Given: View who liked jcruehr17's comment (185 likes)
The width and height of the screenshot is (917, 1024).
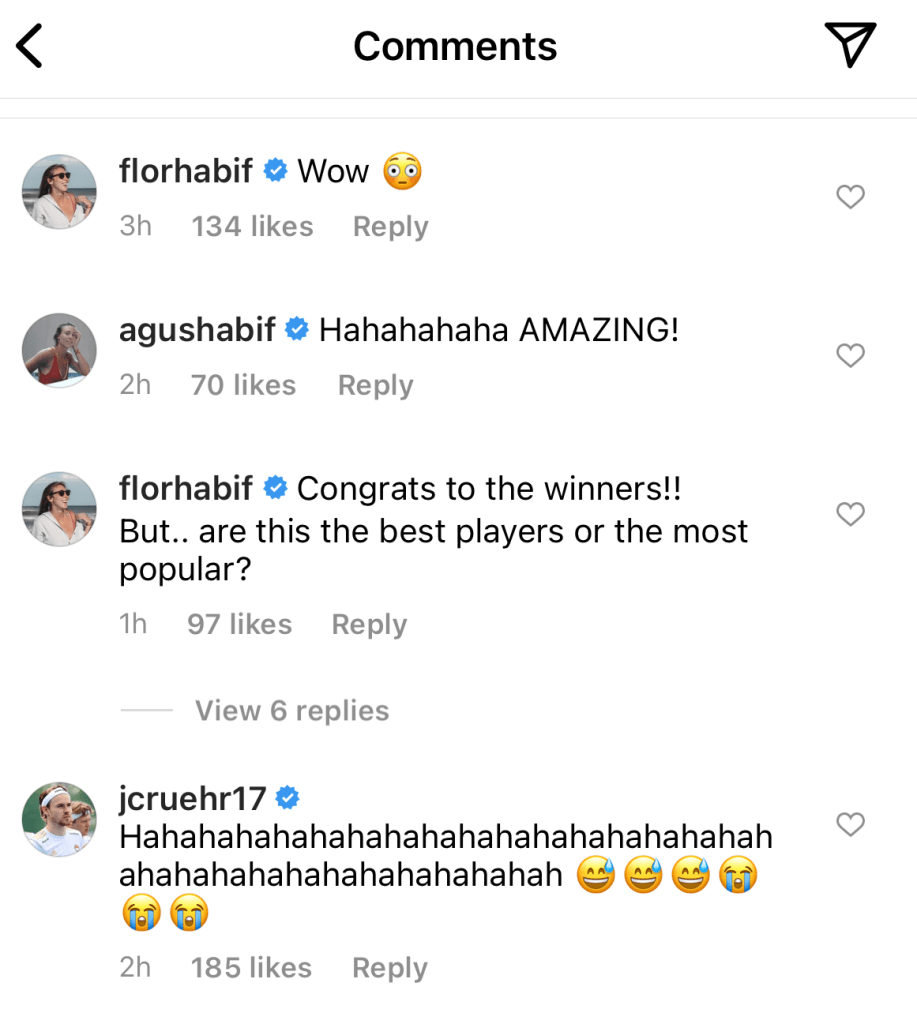Looking at the screenshot, I should 251,968.
